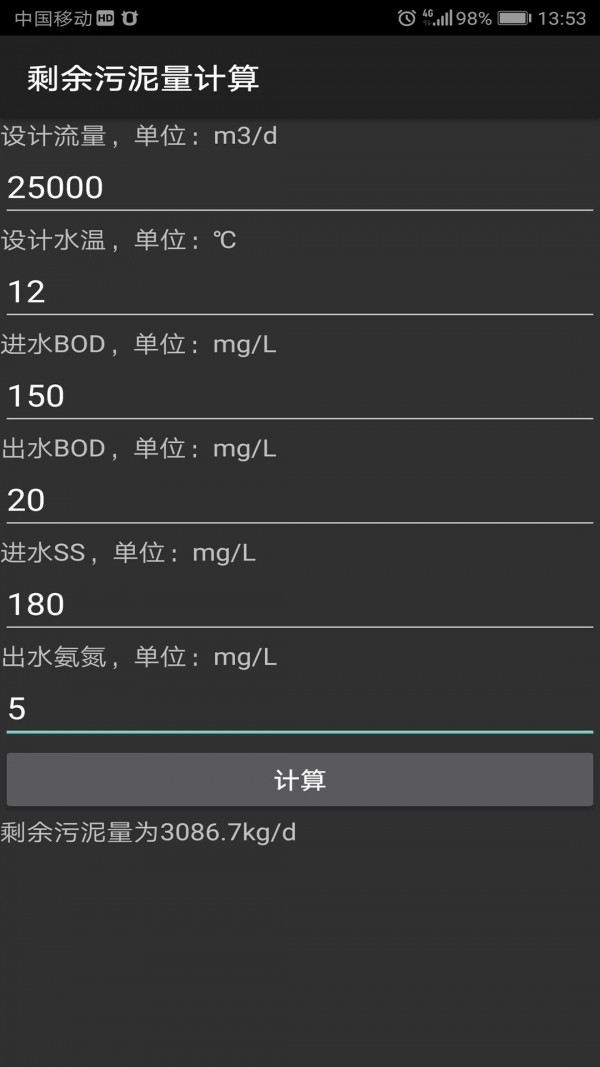Viewport: 600px width, 1067px height.
Task: Edit the design flow field showing 25000
Action: coord(300,188)
